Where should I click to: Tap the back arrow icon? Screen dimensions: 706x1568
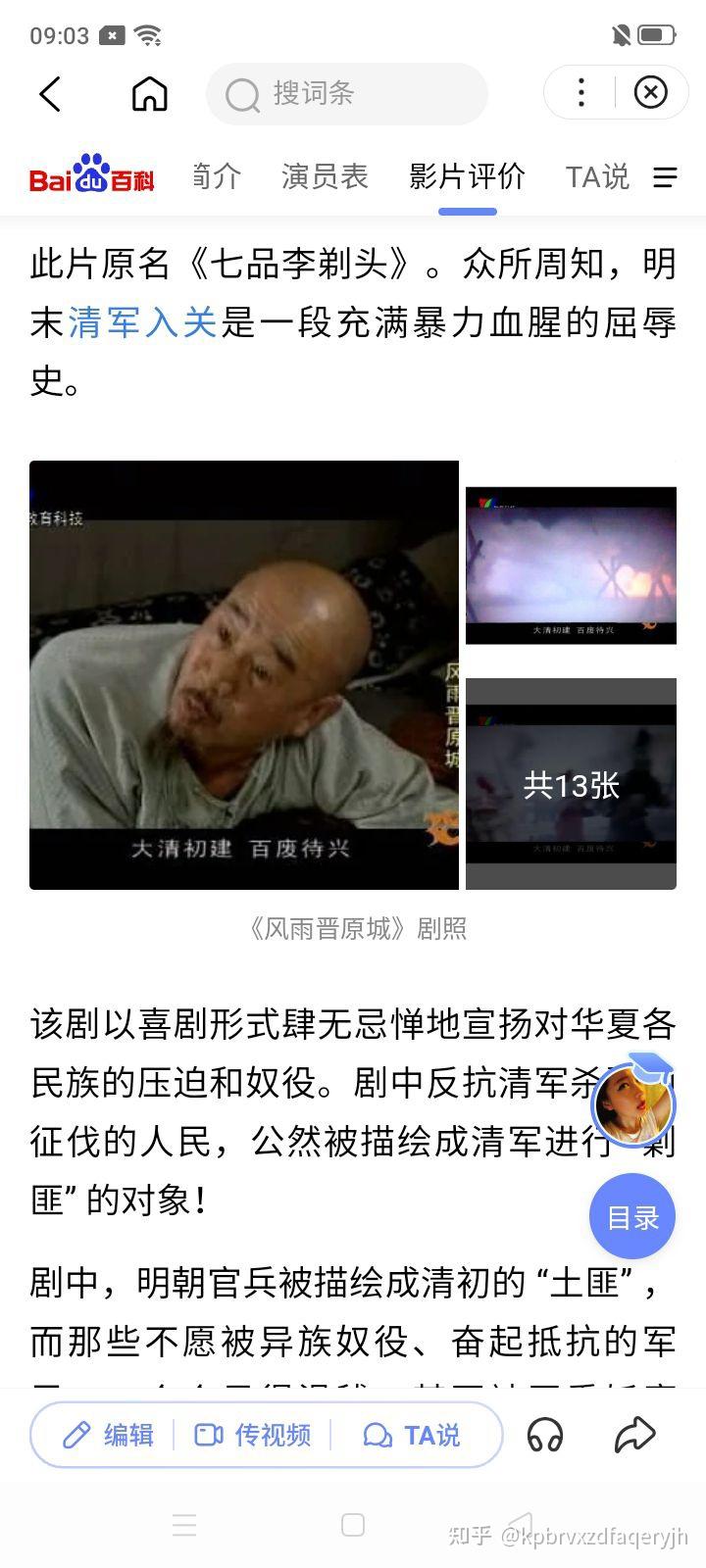[49, 93]
